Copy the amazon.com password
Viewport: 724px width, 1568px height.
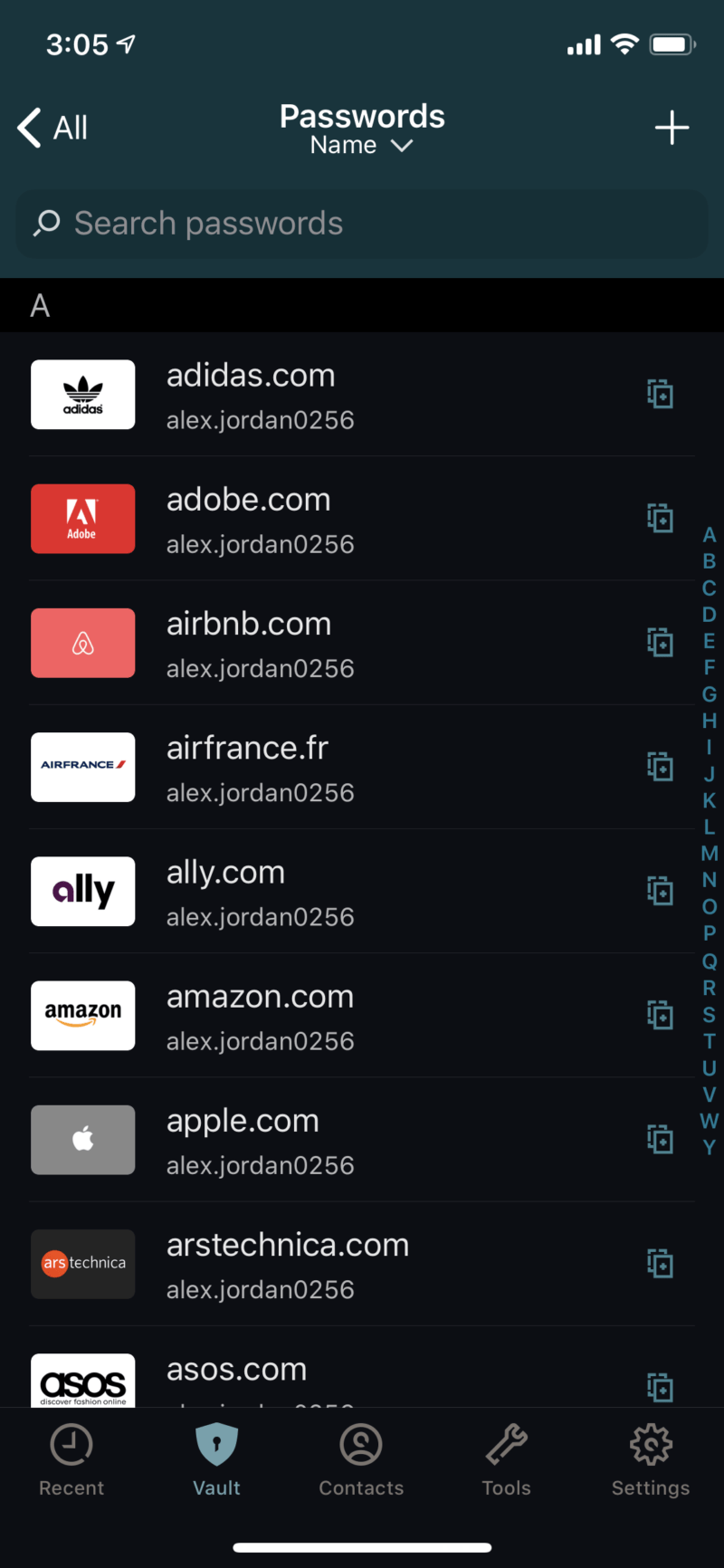pyautogui.click(x=660, y=1015)
